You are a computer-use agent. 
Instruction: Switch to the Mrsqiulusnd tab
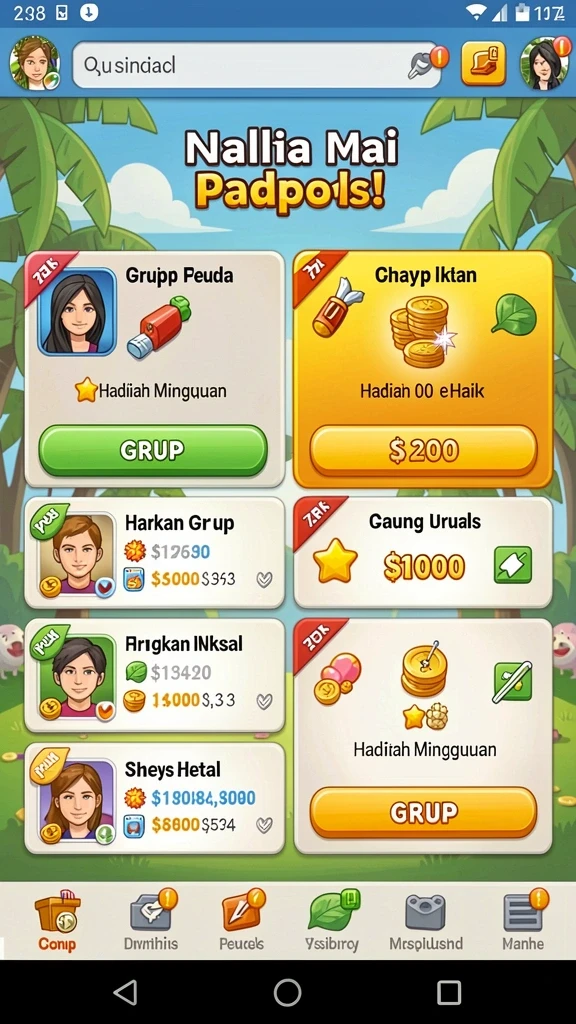pos(426,921)
